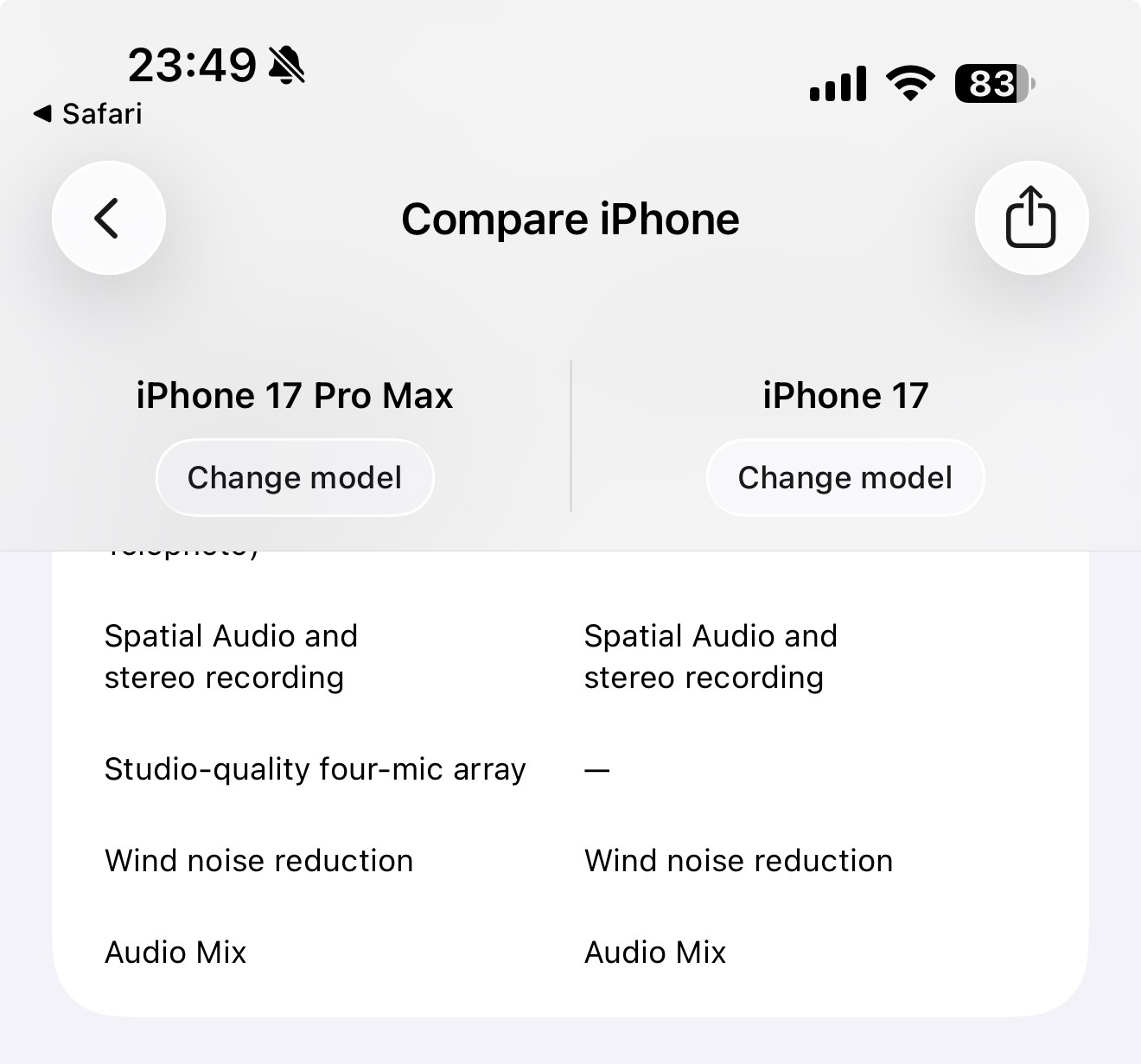
Task: Return to Safari via status bar link
Action: [x=87, y=114]
